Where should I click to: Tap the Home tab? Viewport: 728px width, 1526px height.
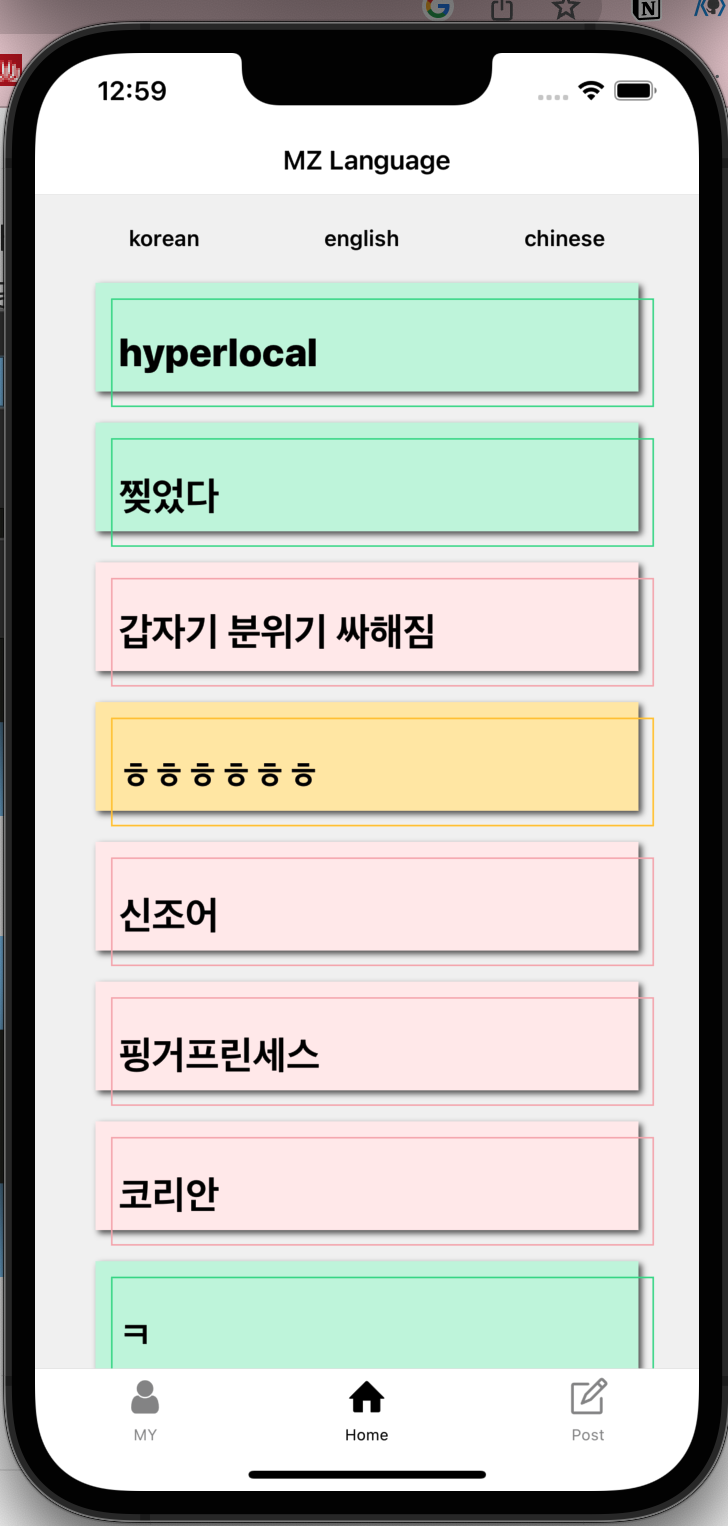pos(366,1408)
